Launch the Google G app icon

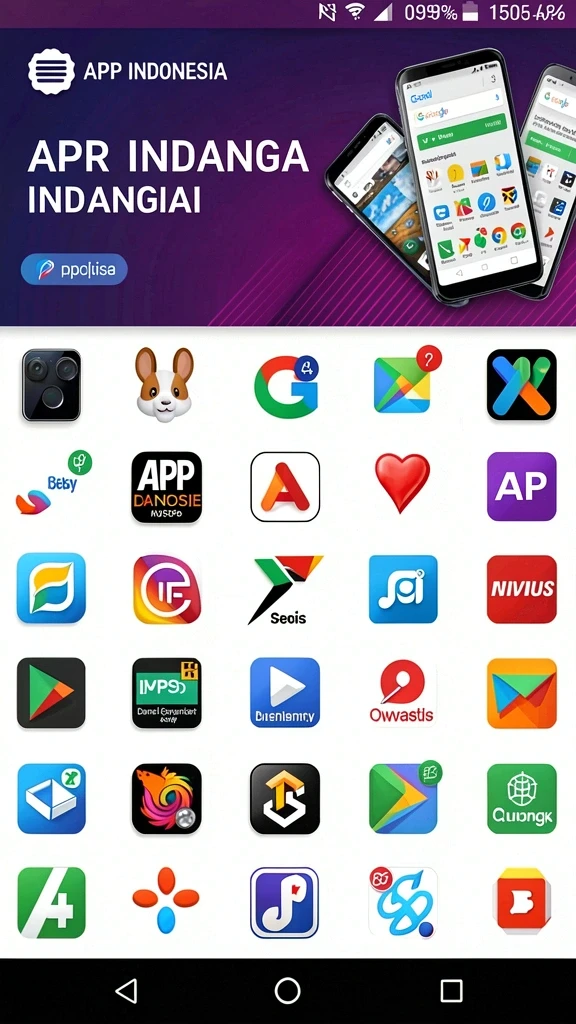tap(286, 386)
